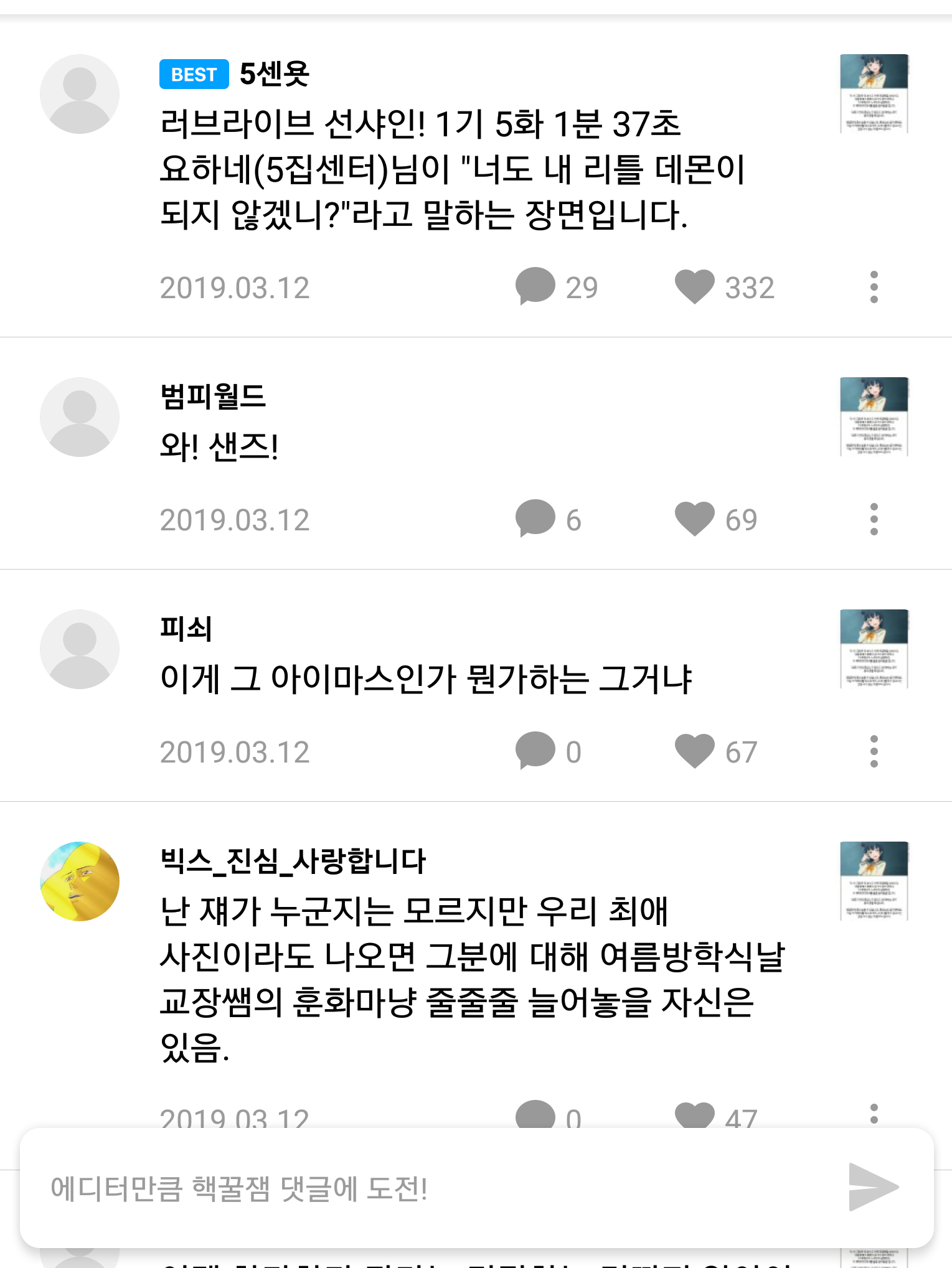Open more options for 범피월드's comment

(874, 519)
